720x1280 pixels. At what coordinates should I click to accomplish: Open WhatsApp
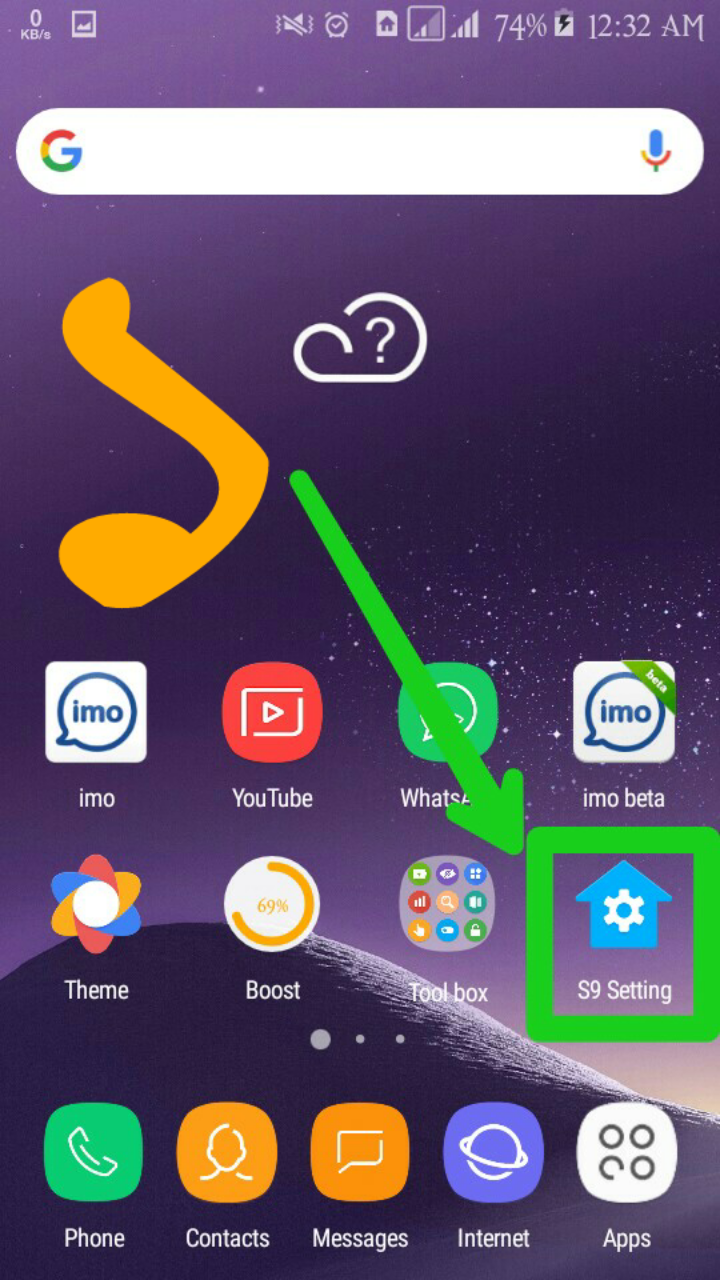(448, 712)
